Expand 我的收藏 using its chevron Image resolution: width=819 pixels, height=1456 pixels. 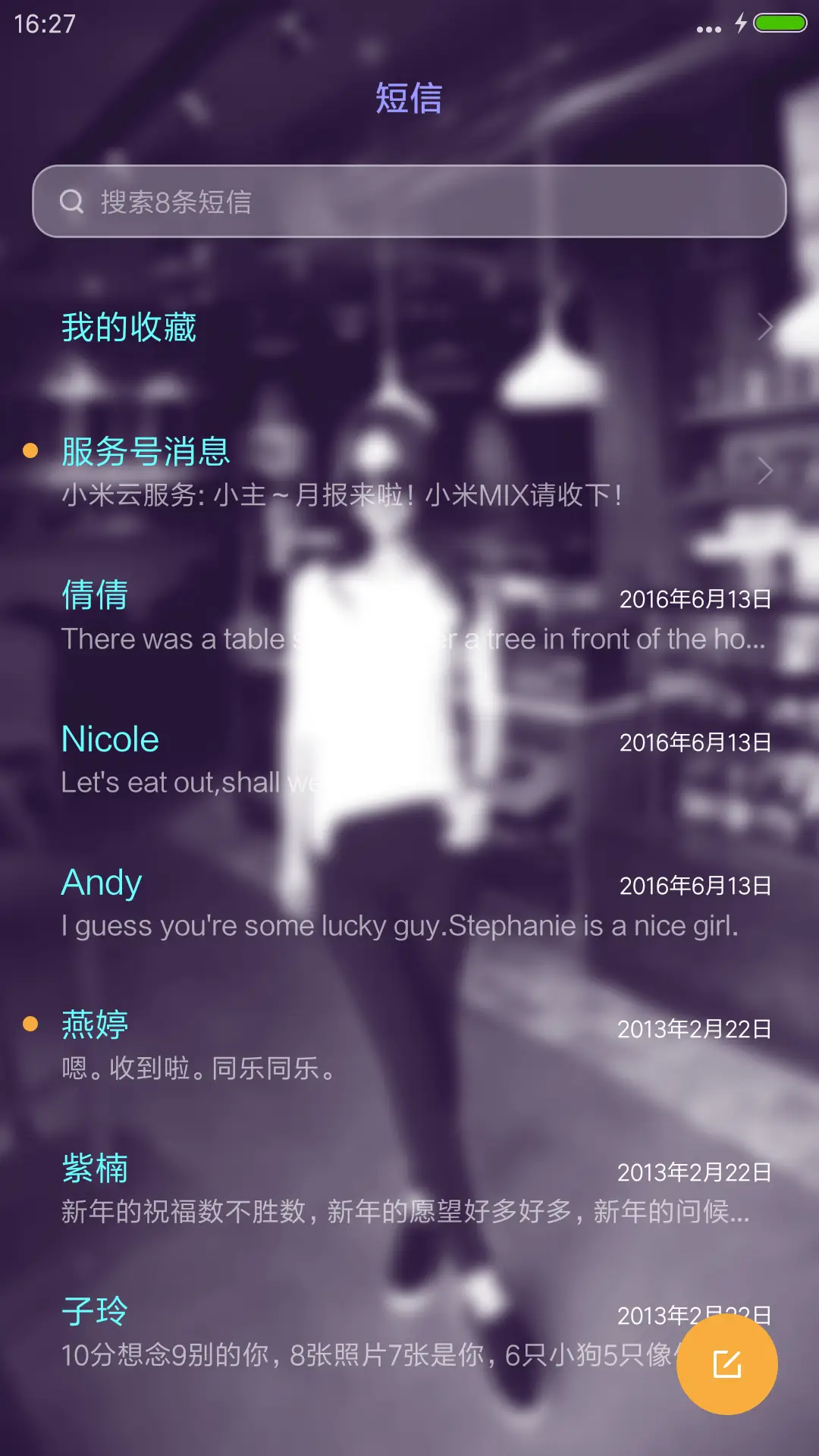(766, 326)
